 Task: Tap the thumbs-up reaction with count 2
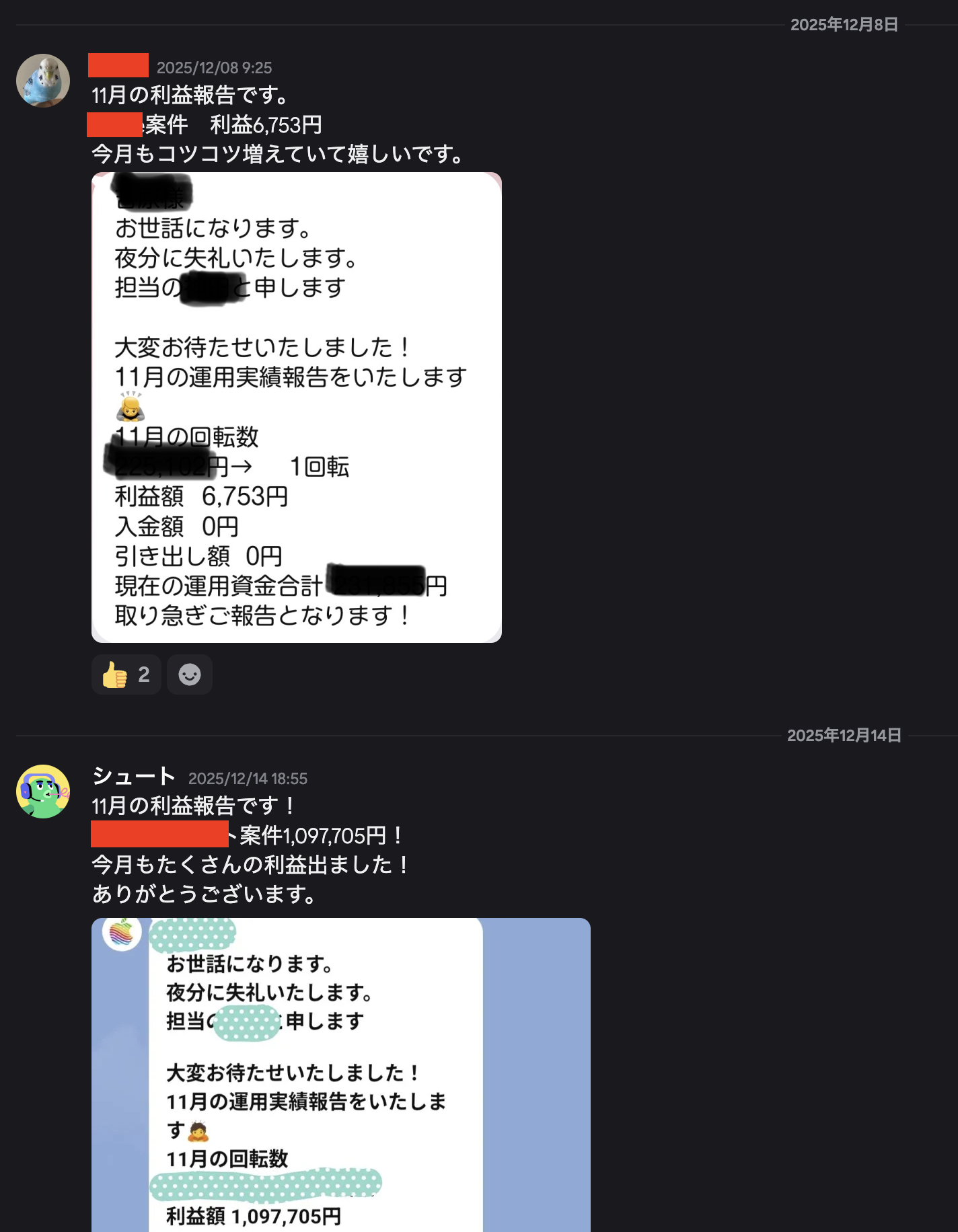point(126,675)
